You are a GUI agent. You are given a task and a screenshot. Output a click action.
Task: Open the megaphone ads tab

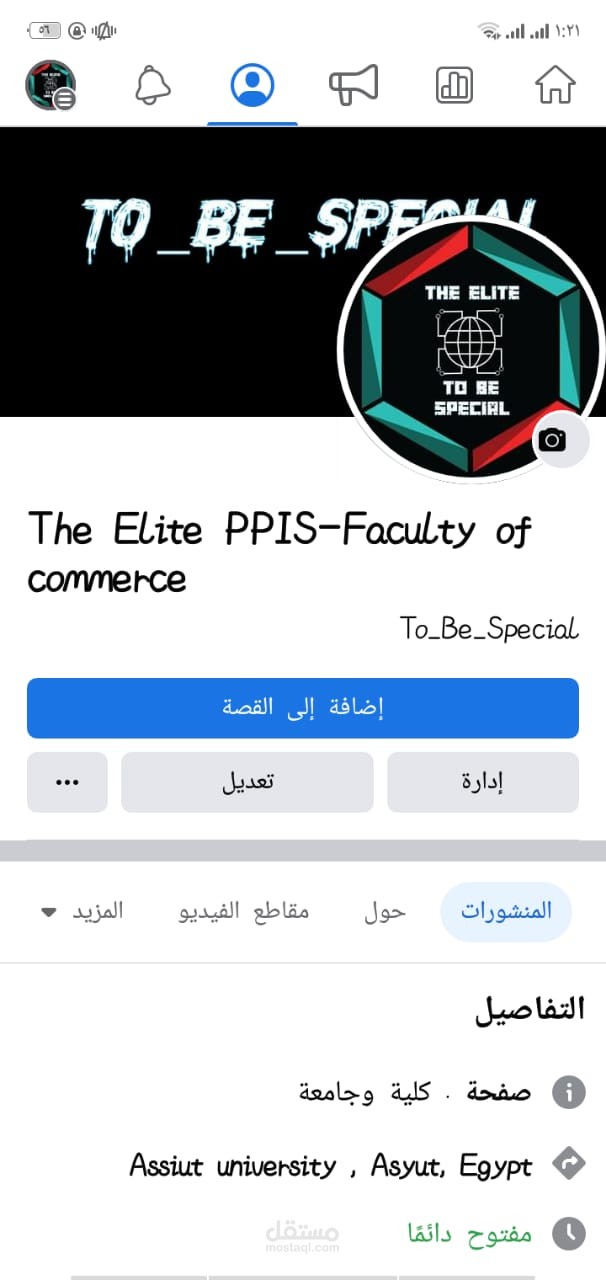click(354, 85)
